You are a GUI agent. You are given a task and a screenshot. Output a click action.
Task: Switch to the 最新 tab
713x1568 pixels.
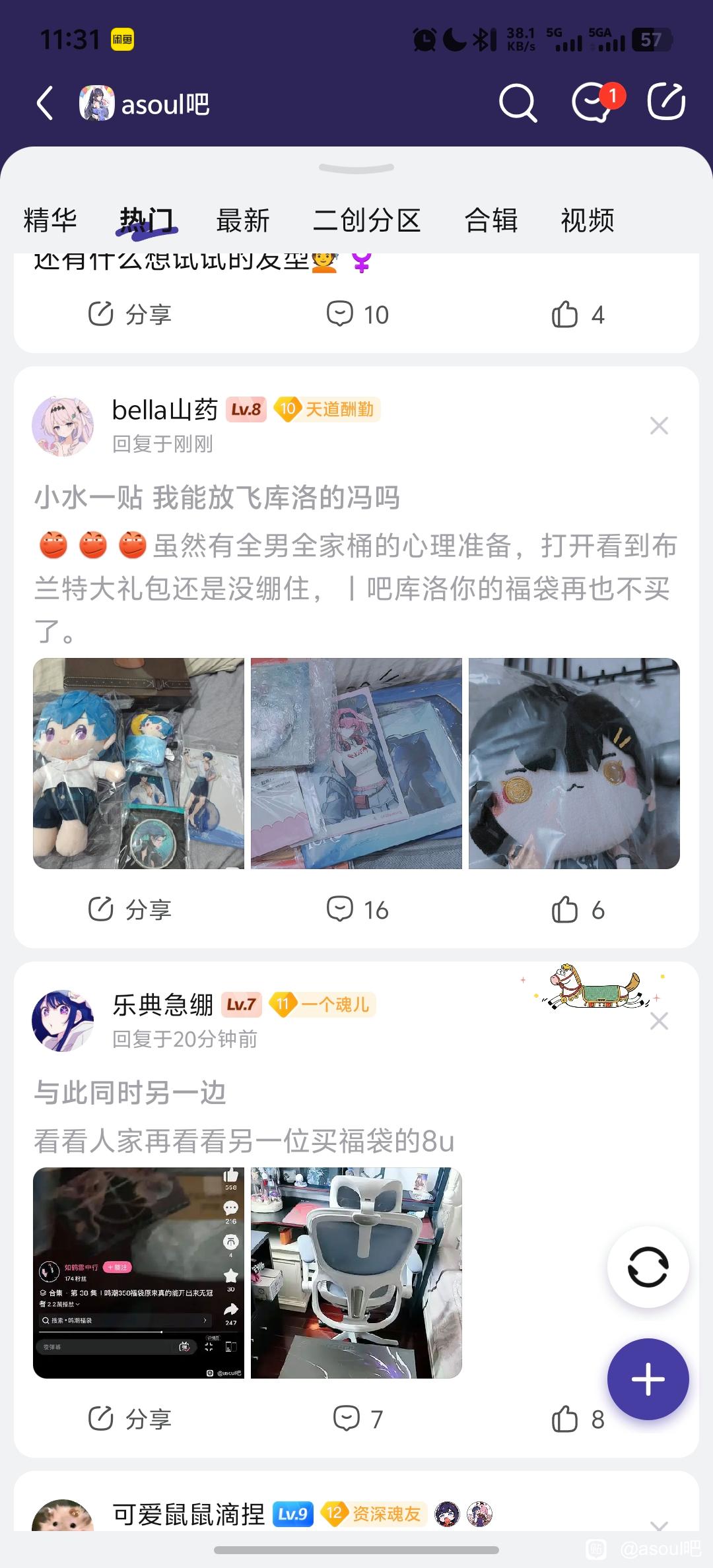pos(243,220)
